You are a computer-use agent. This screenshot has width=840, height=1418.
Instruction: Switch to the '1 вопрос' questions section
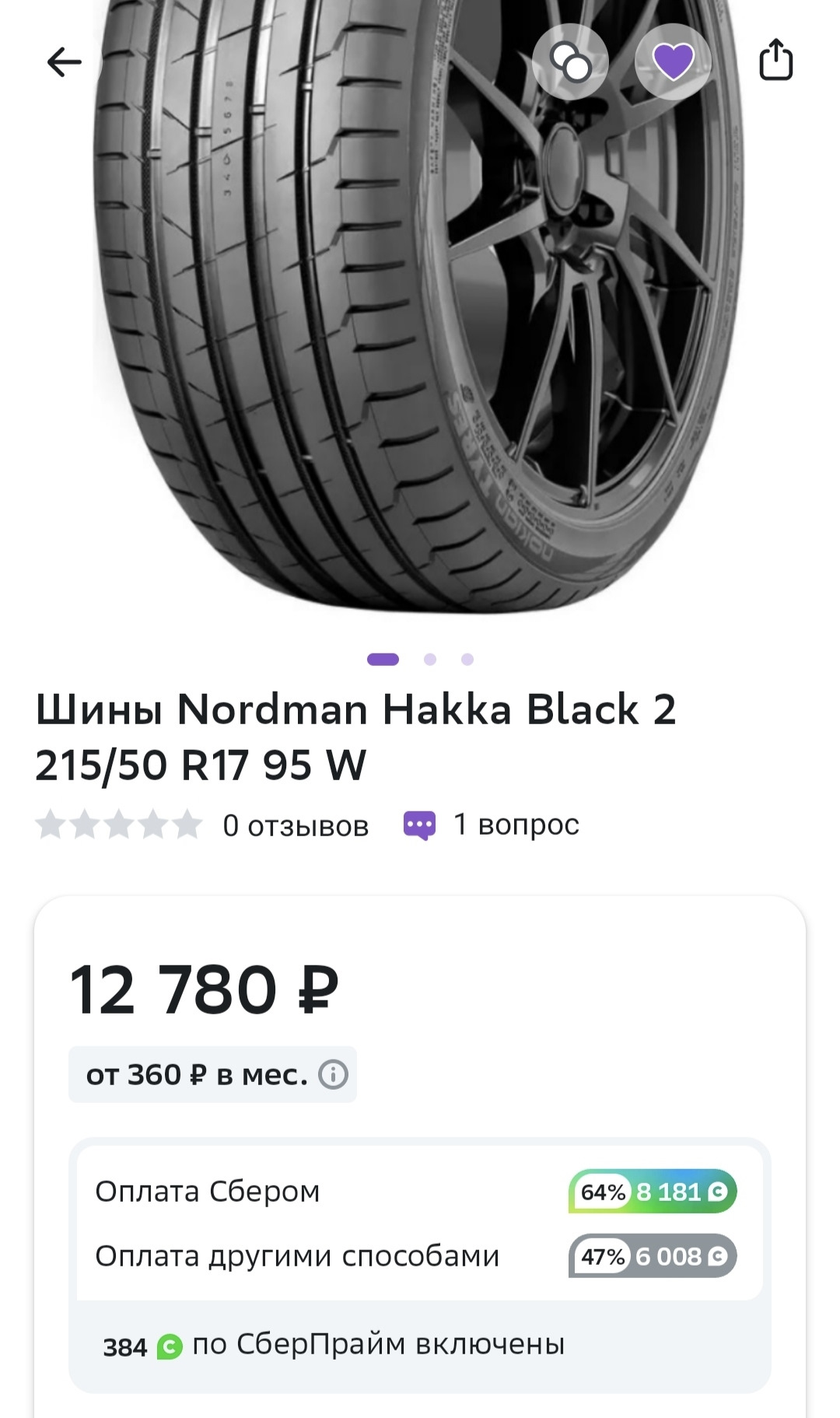[516, 826]
